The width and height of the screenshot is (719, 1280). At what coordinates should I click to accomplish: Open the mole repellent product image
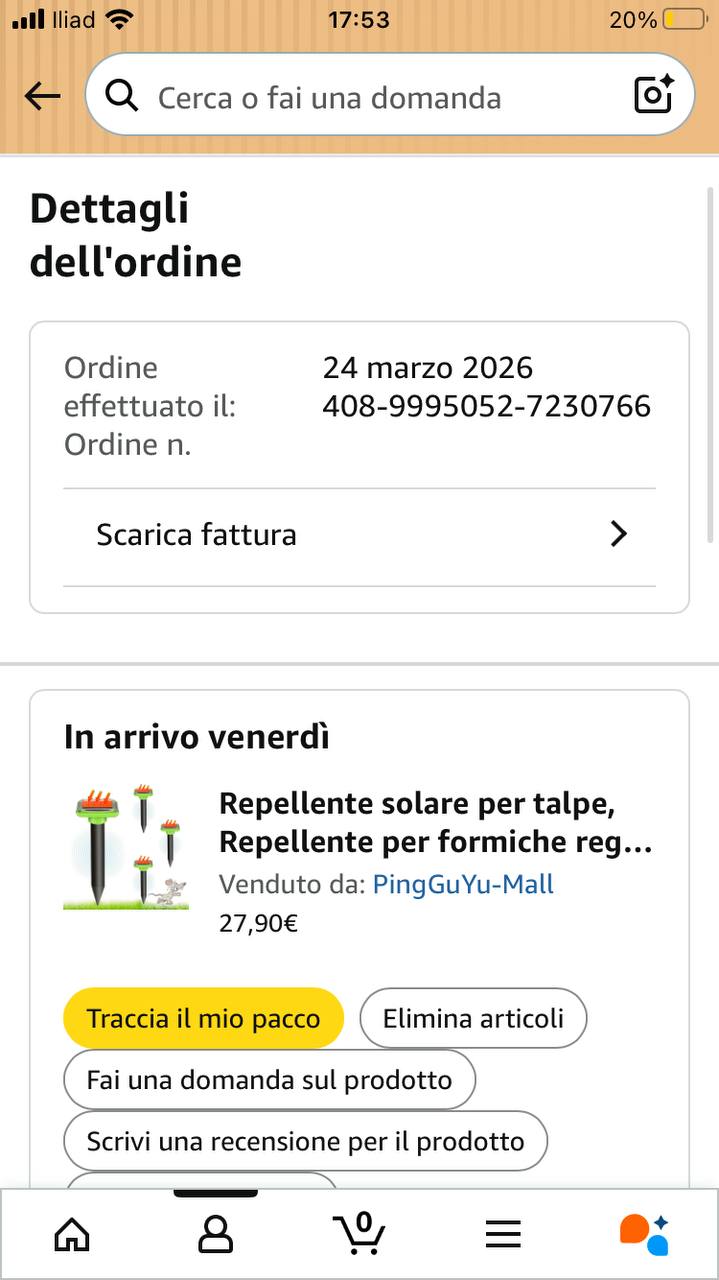(126, 848)
